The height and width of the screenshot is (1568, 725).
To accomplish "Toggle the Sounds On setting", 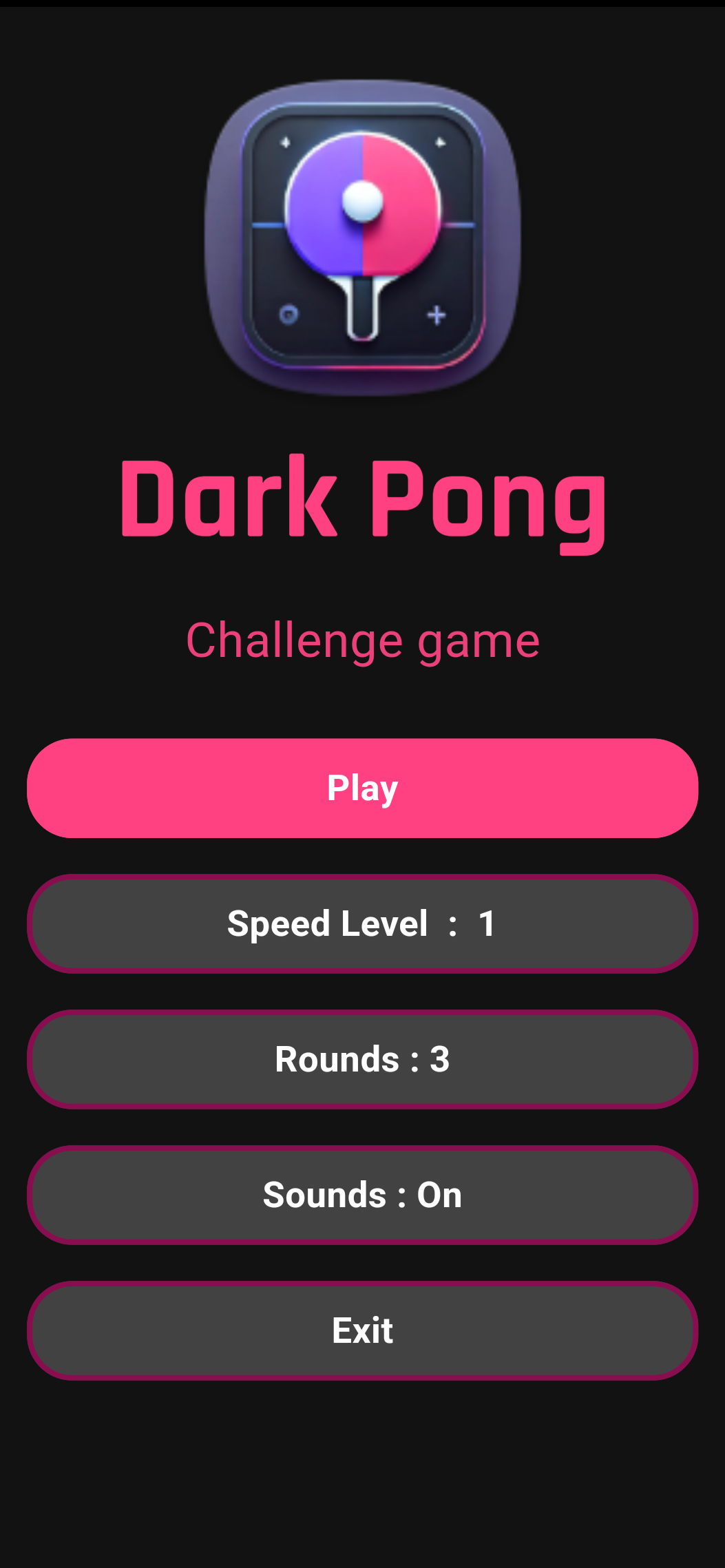I will 362,1195.
